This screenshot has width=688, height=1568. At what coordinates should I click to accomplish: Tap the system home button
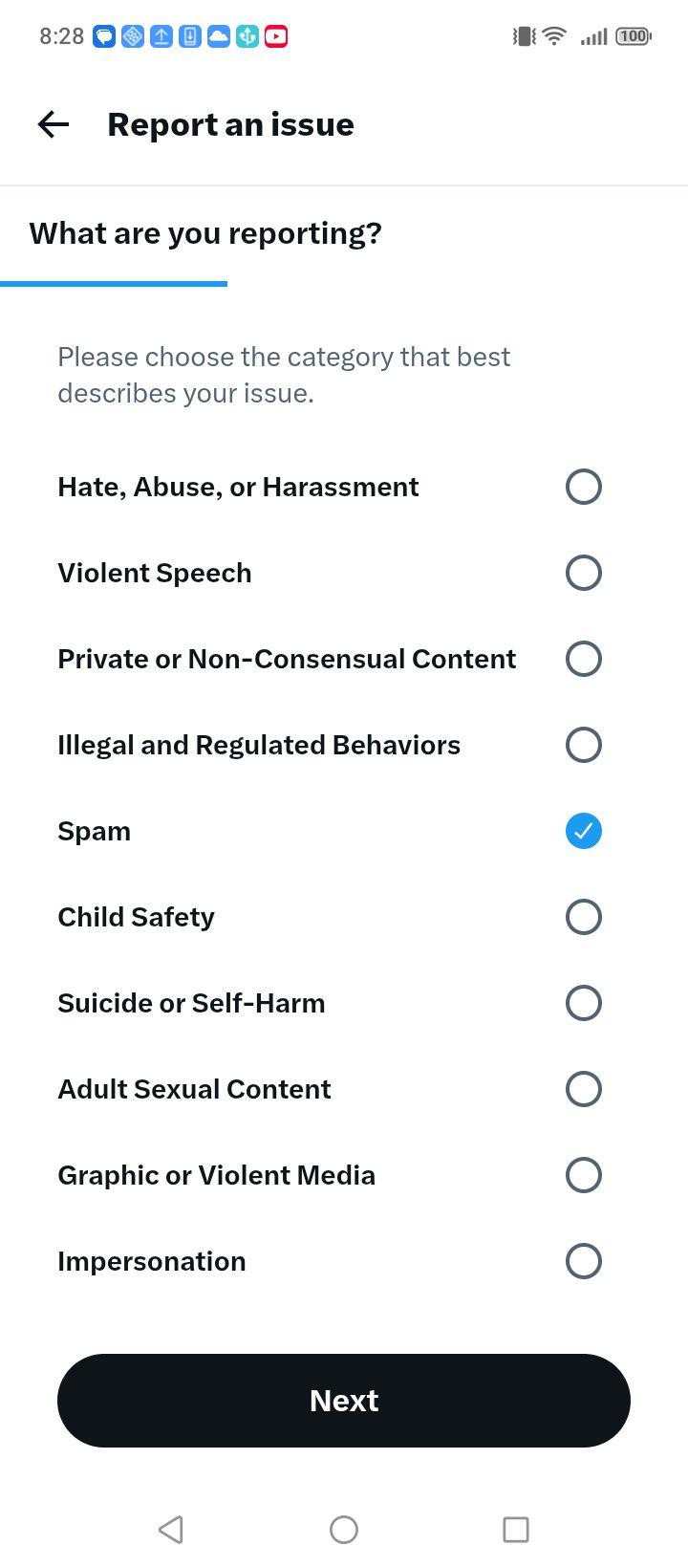pyautogui.click(x=344, y=1530)
